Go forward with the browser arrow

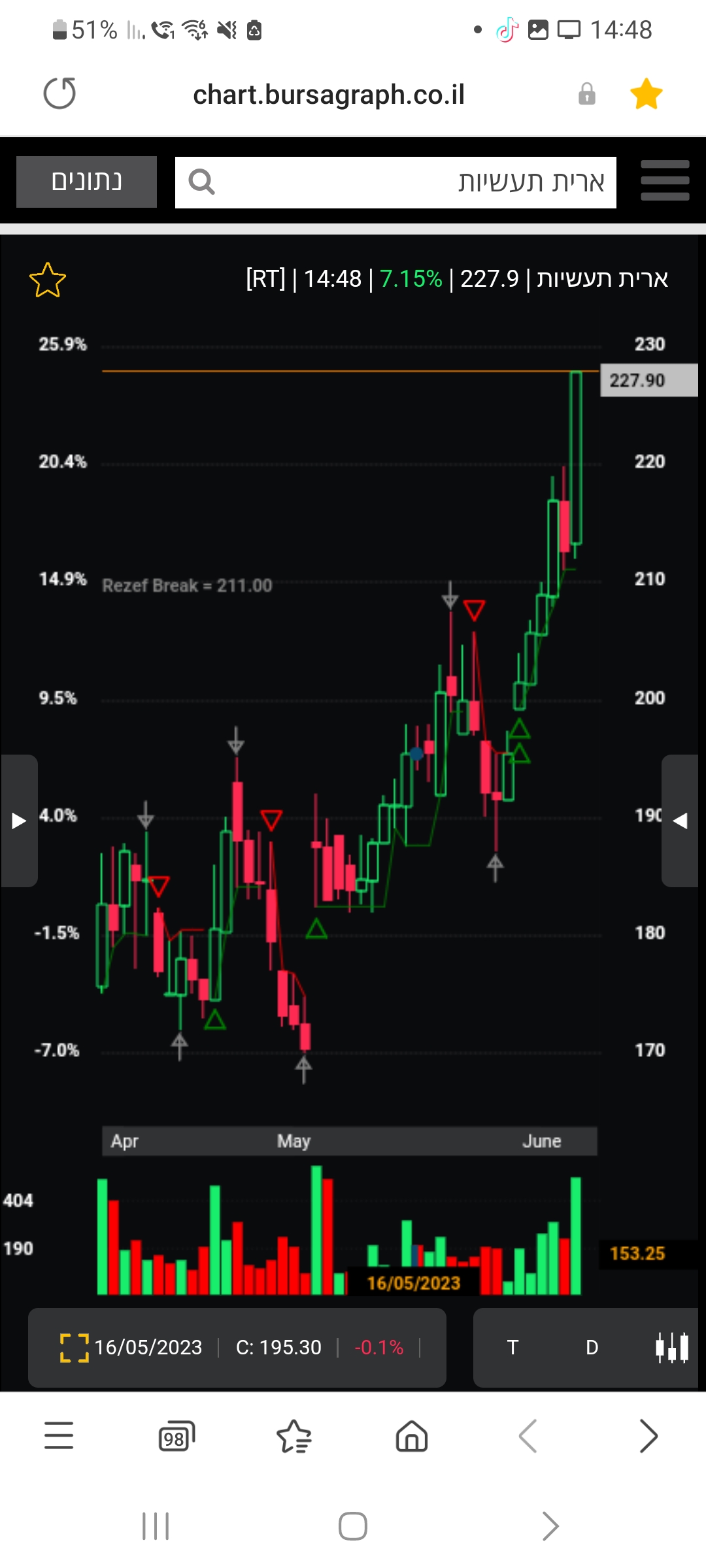pyautogui.click(x=648, y=1436)
